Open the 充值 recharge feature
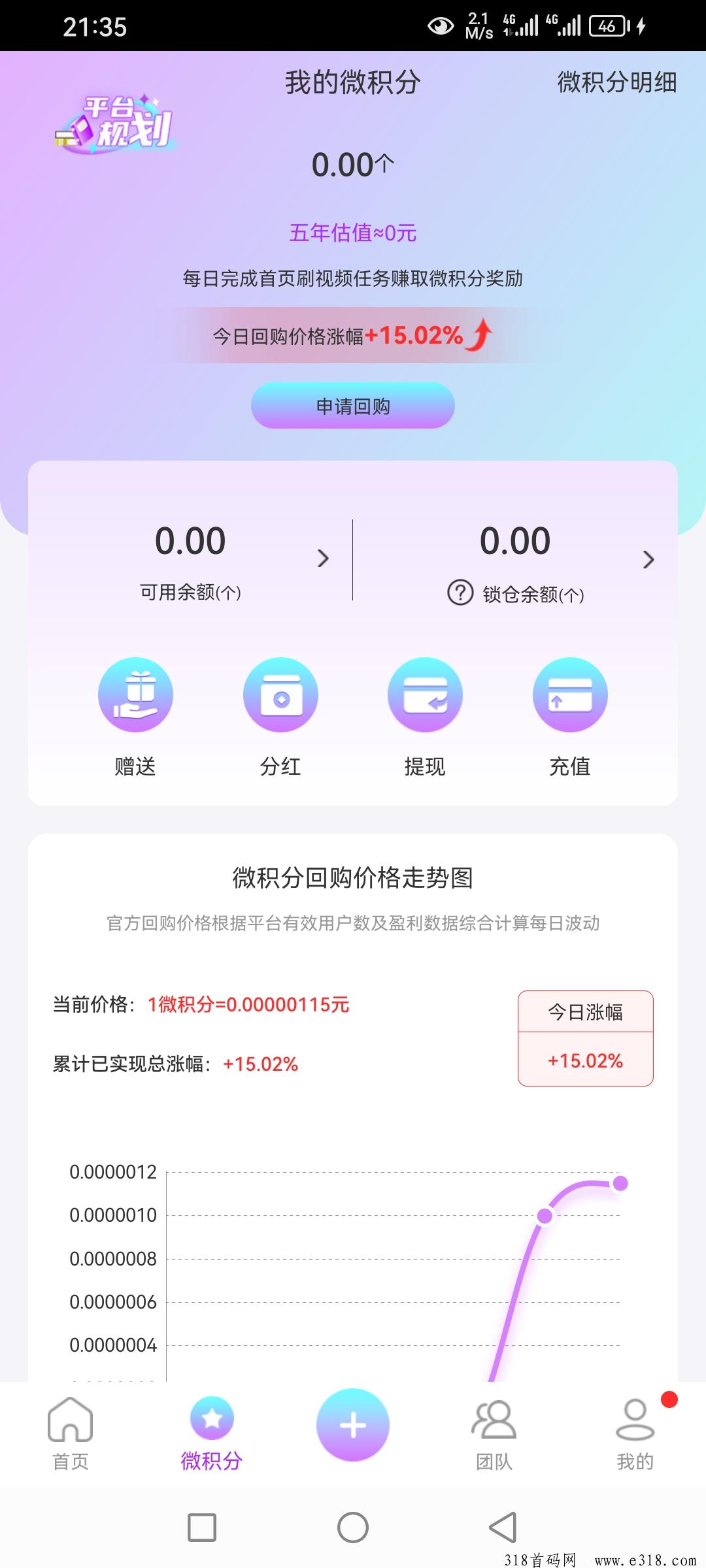The image size is (706, 1568). pyautogui.click(x=570, y=695)
